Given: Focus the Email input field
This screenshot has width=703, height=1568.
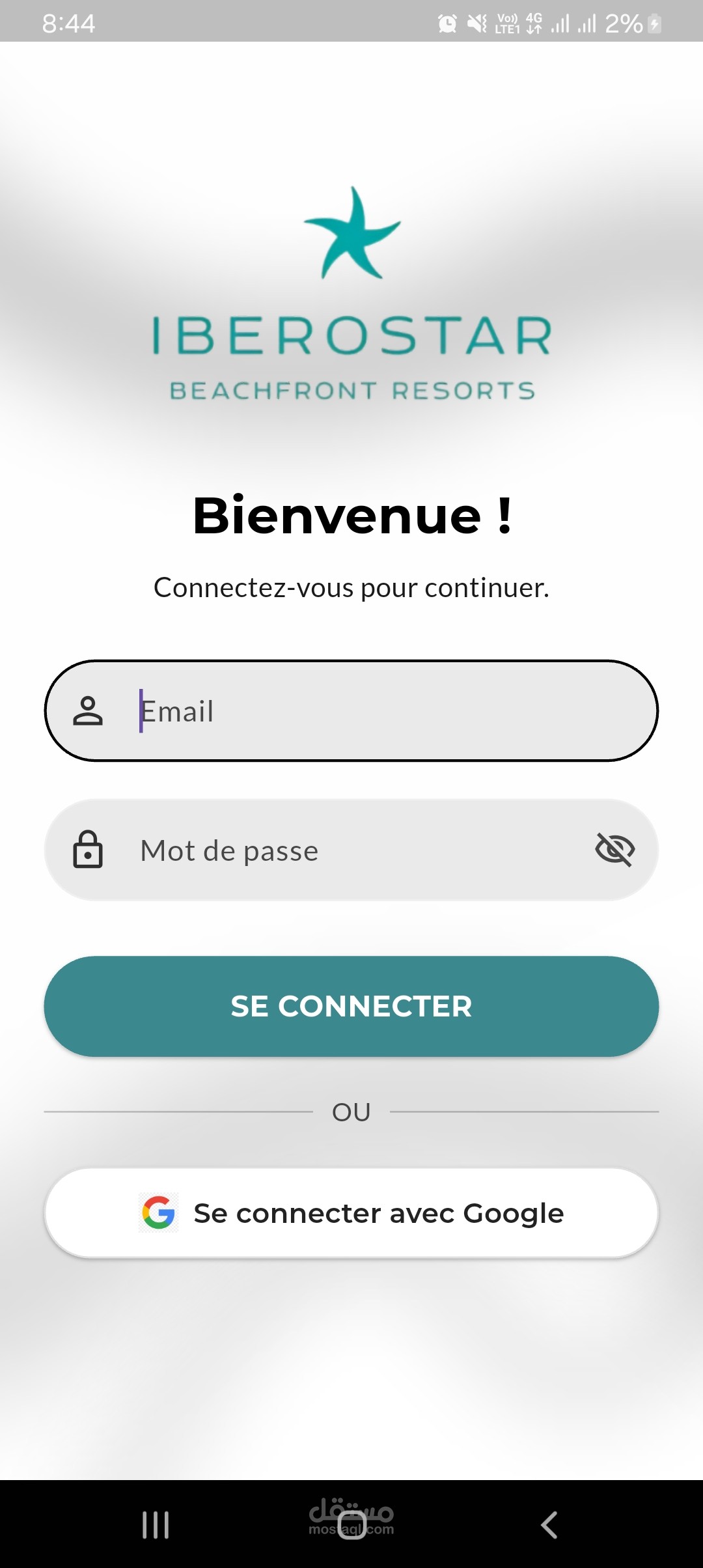Looking at the screenshot, I should (x=351, y=710).
